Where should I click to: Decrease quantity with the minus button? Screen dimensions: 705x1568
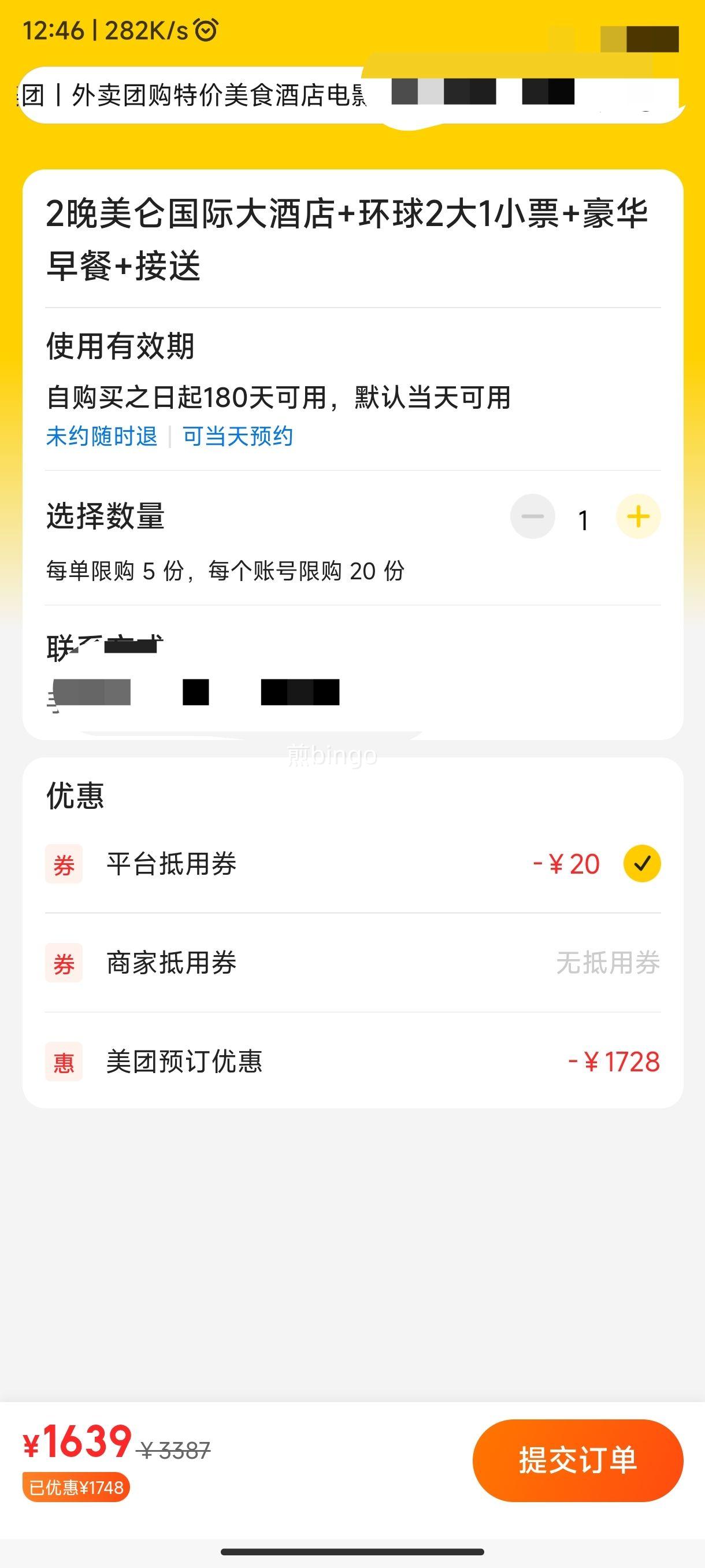[532, 517]
